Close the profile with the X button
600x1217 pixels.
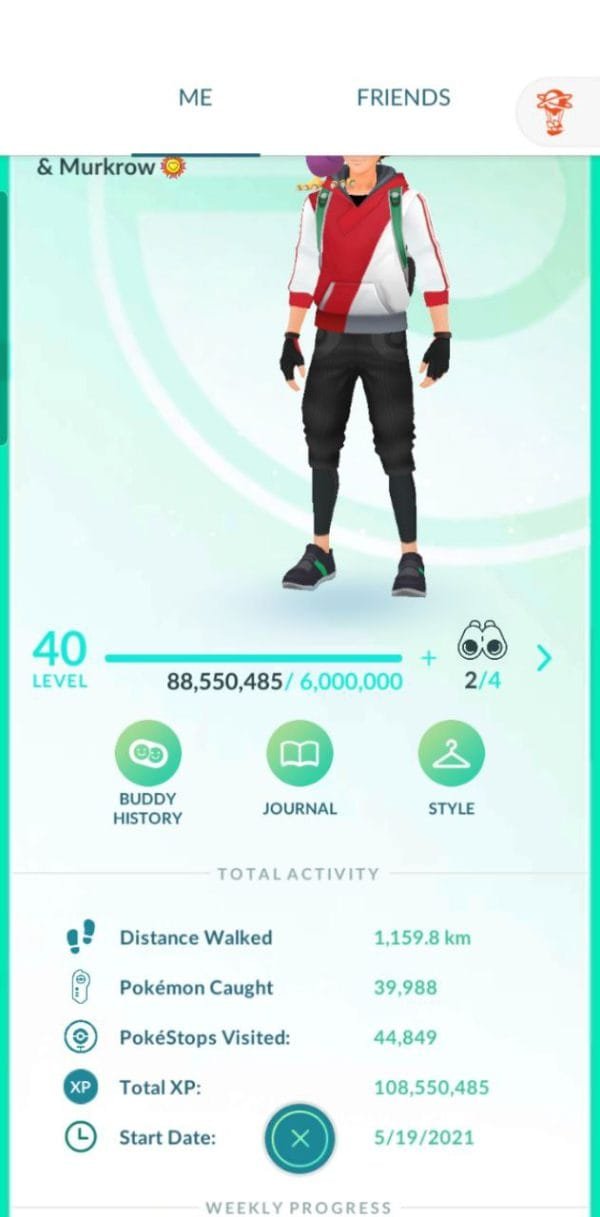point(300,1138)
